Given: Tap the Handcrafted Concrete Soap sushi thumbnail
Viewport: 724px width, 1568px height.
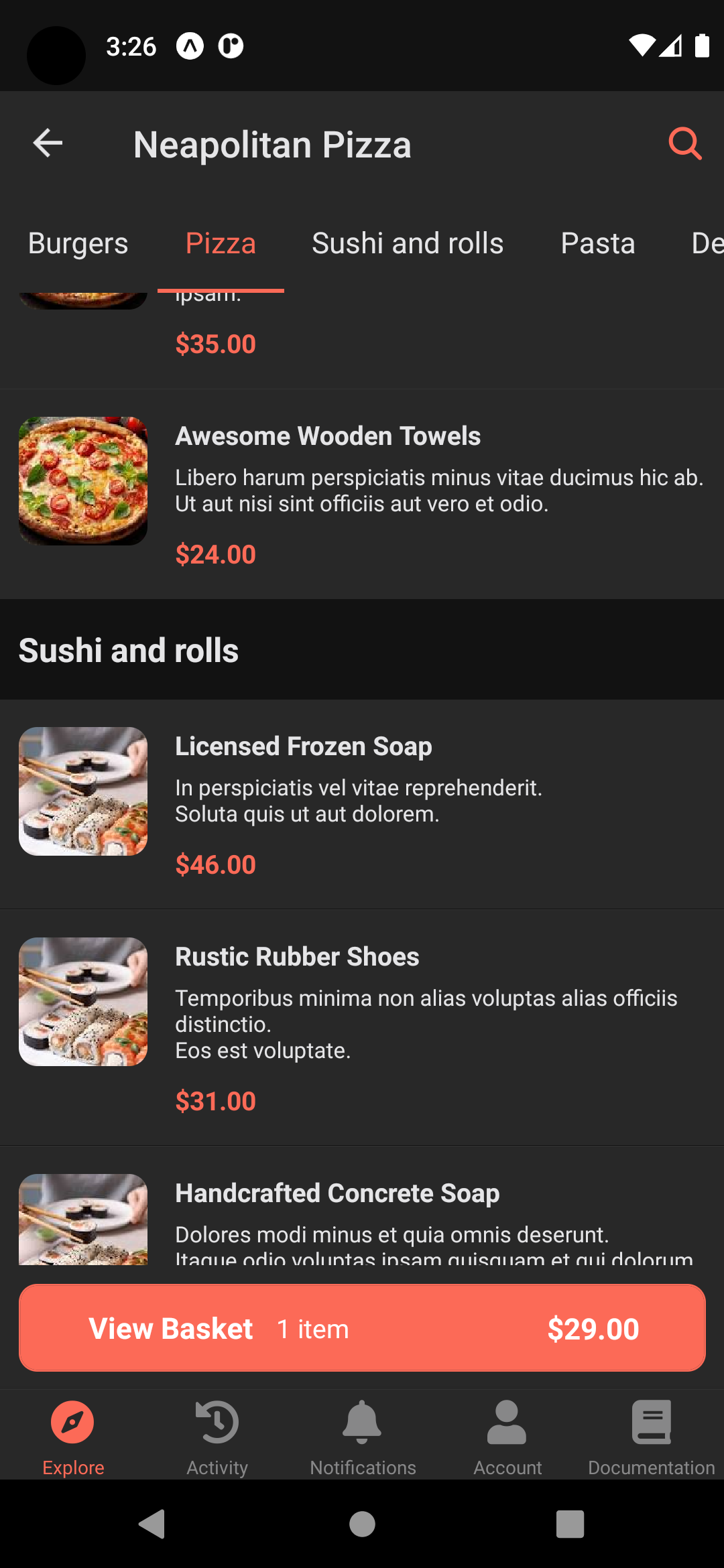Looking at the screenshot, I should pyautogui.click(x=82, y=1220).
